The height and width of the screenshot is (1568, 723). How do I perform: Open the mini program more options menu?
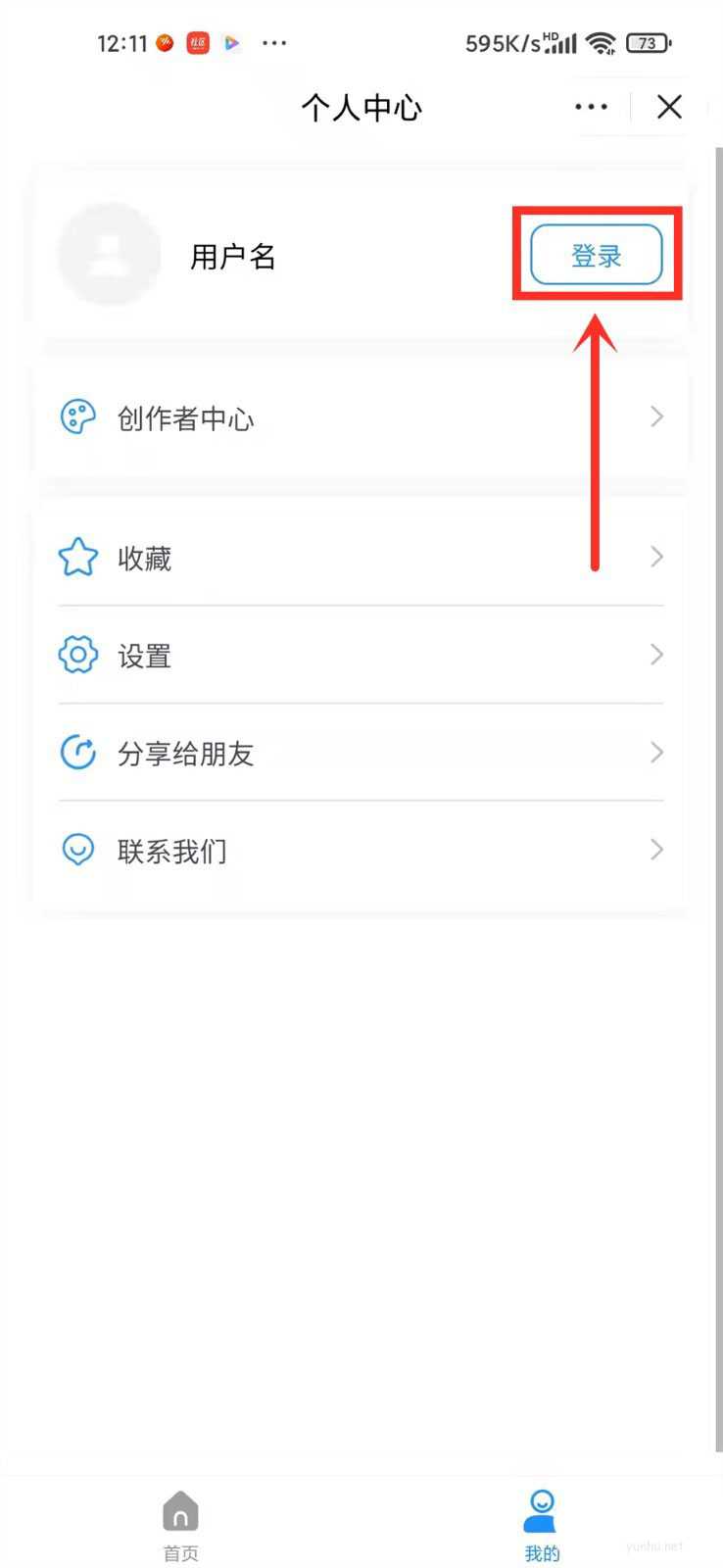591,107
